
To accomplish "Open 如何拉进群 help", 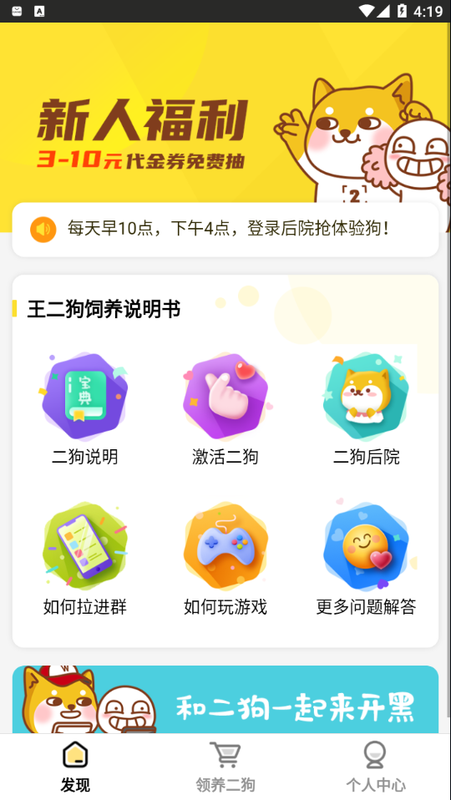I will click(85, 559).
